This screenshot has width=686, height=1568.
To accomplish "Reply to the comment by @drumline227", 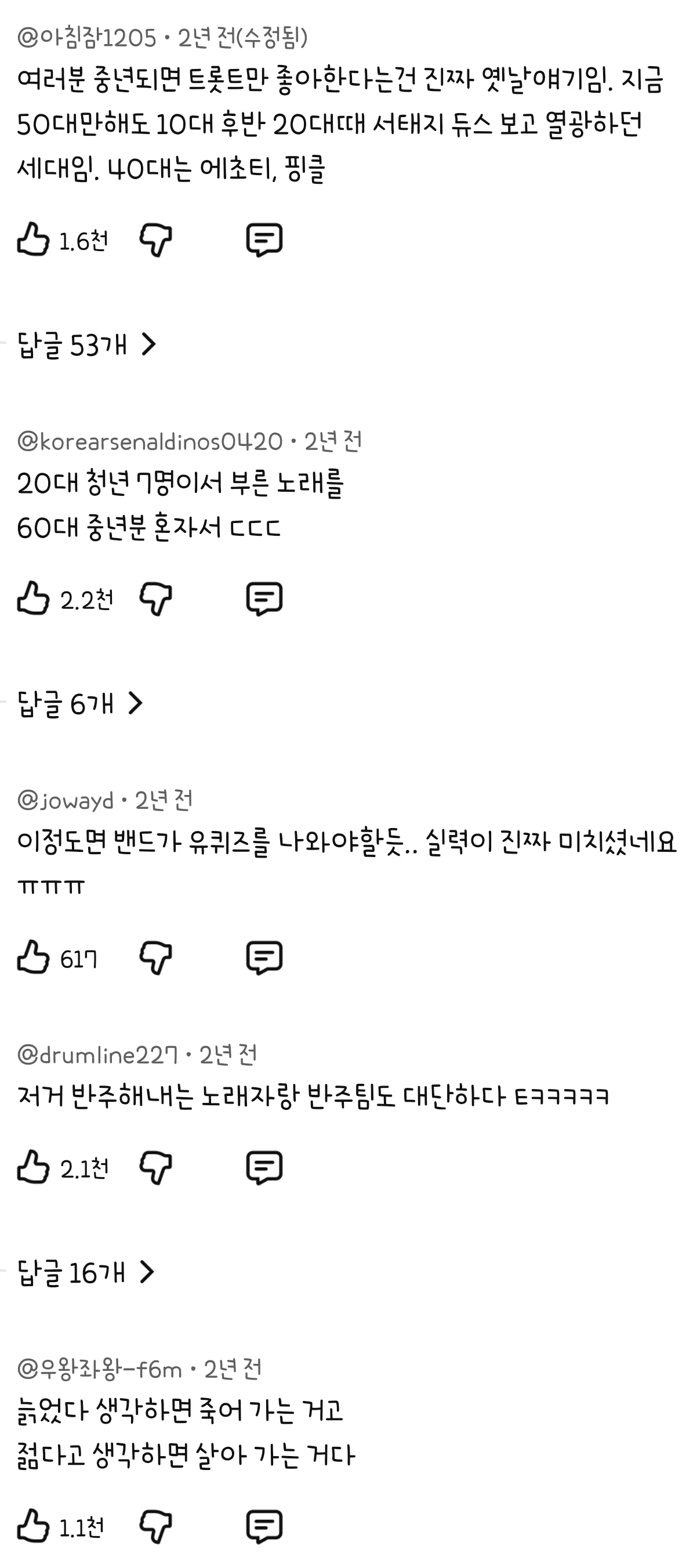I will 264,1167.
